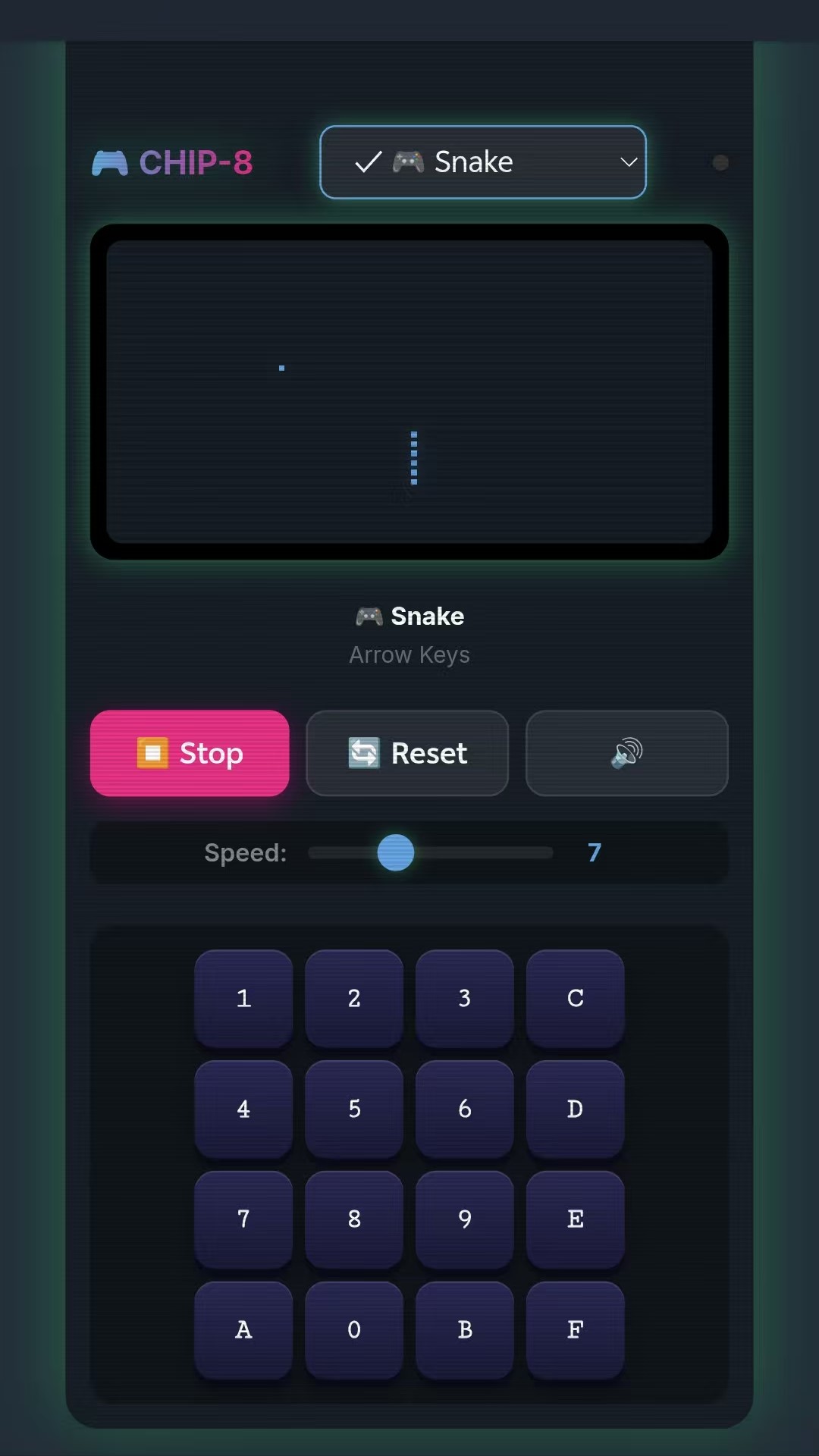
Task: Select keypad key 3
Action: tap(465, 998)
